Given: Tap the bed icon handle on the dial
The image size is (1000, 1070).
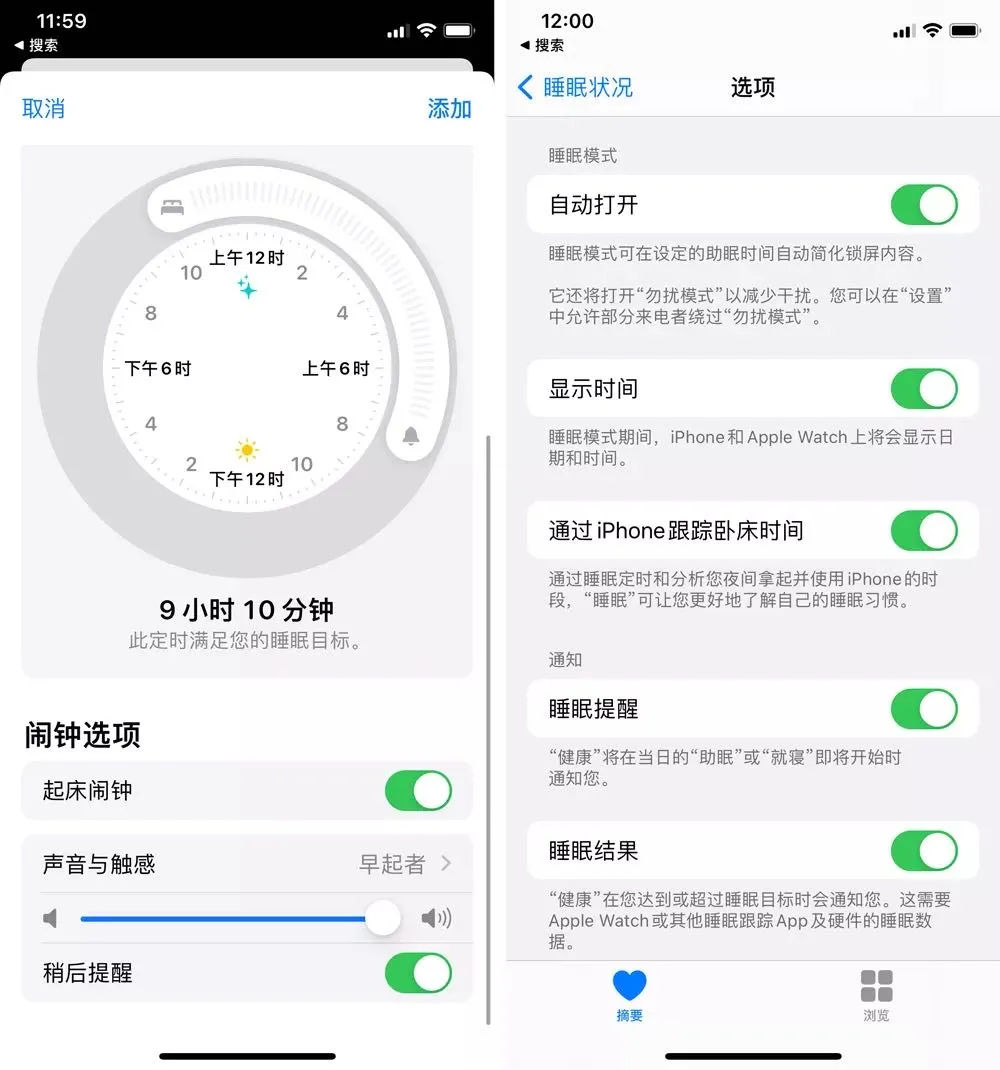Looking at the screenshot, I should [172, 208].
